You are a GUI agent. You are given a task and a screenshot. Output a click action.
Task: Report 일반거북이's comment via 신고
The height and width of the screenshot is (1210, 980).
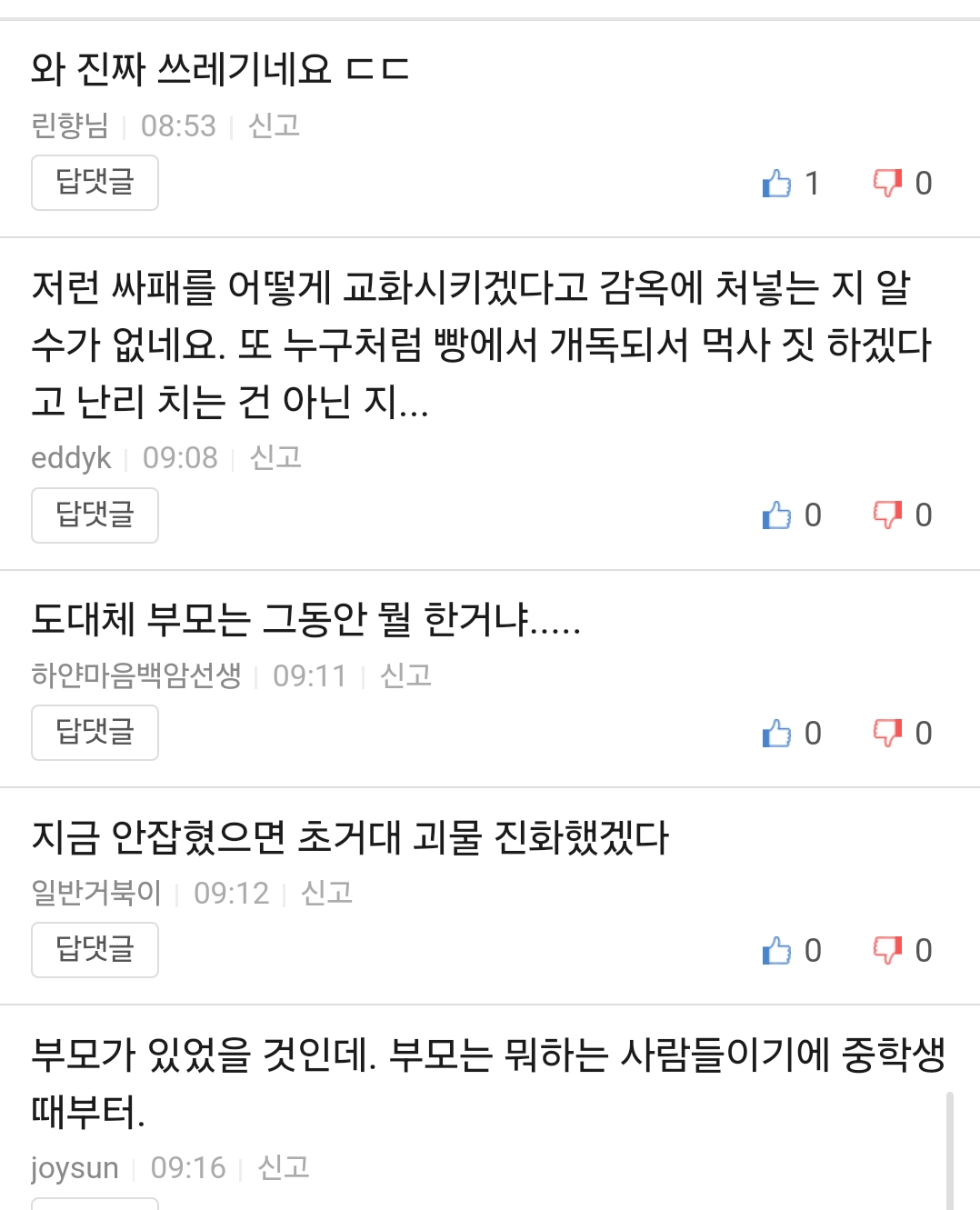(326, 893)
